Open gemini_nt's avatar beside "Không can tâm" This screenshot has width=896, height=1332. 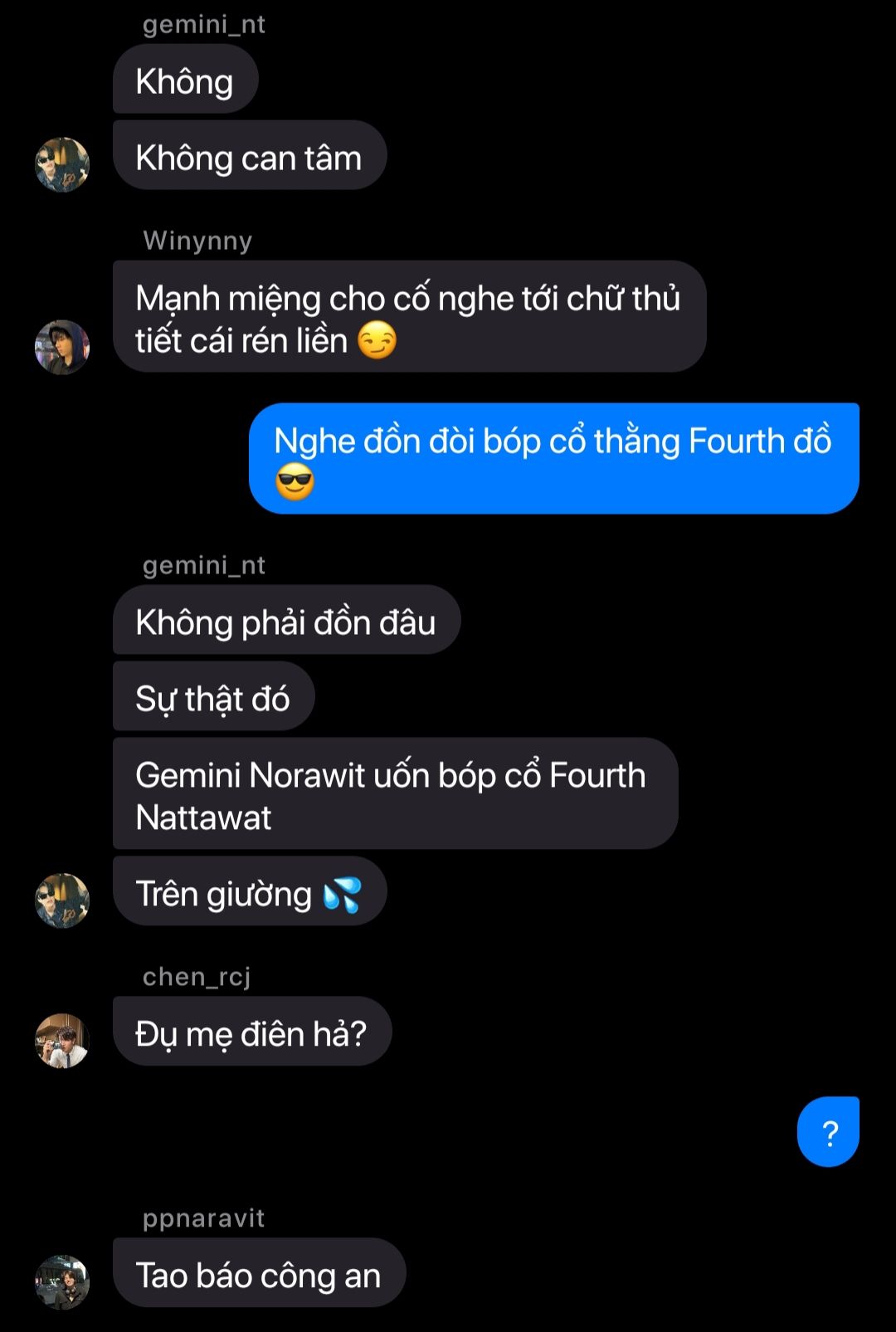pyautogui.click(x=62, y=165)
